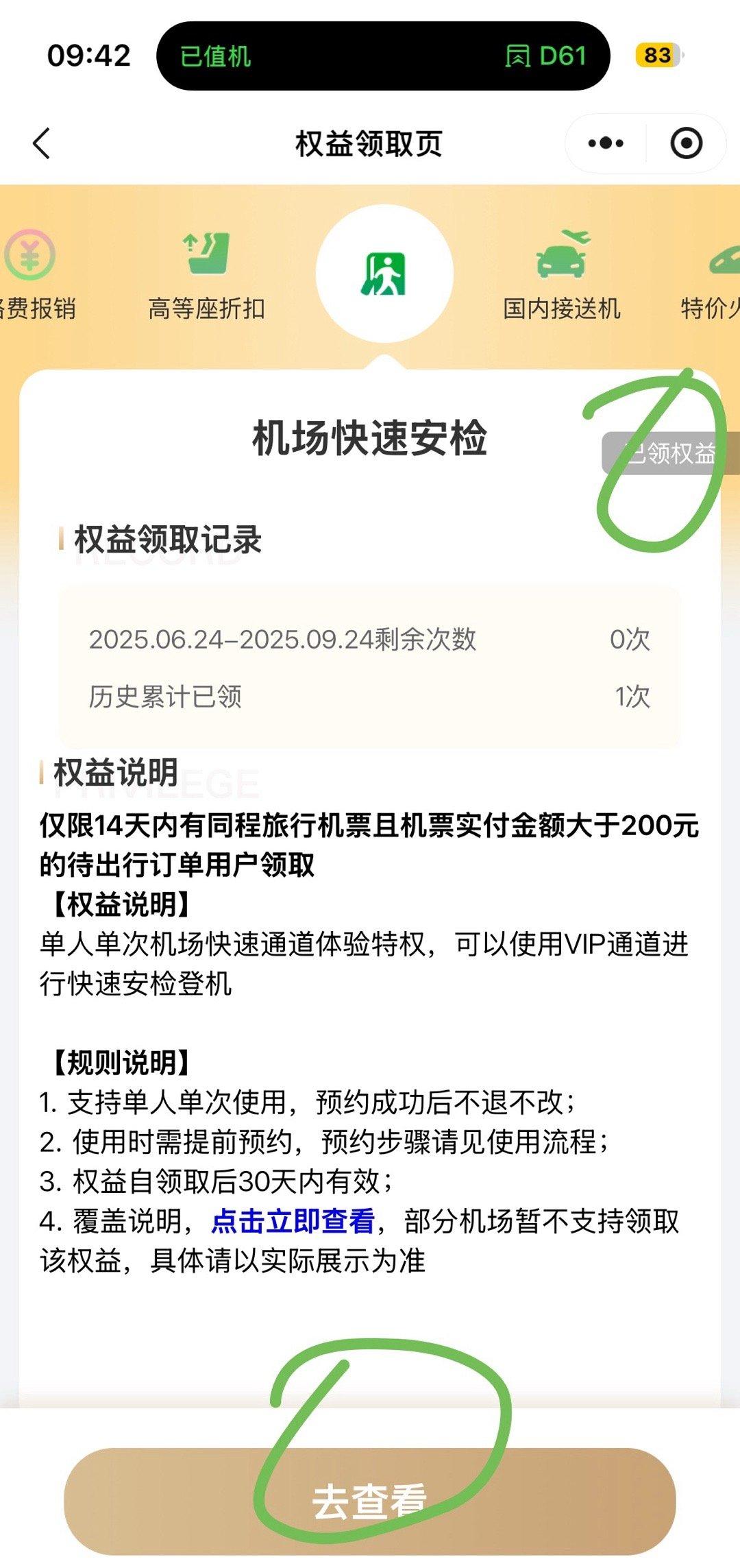
Task: Select the airport fast security check tab icon
Action: point(384,274)
